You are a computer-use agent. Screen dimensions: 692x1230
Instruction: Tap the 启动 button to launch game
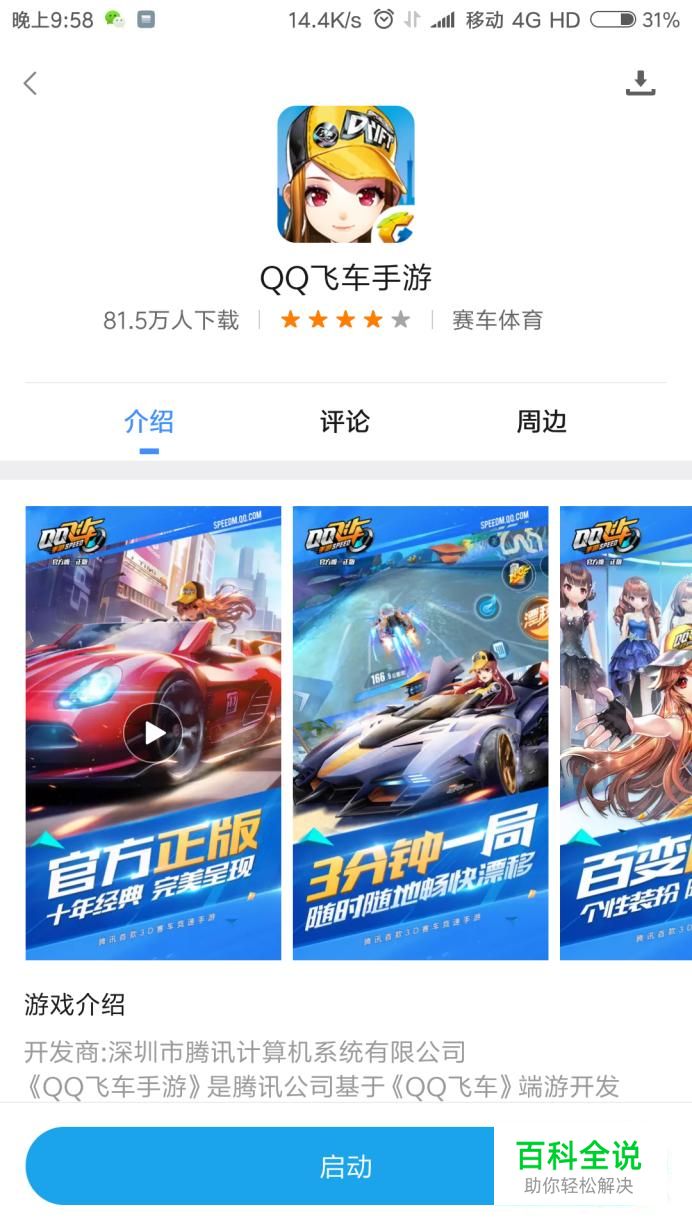346,1166
